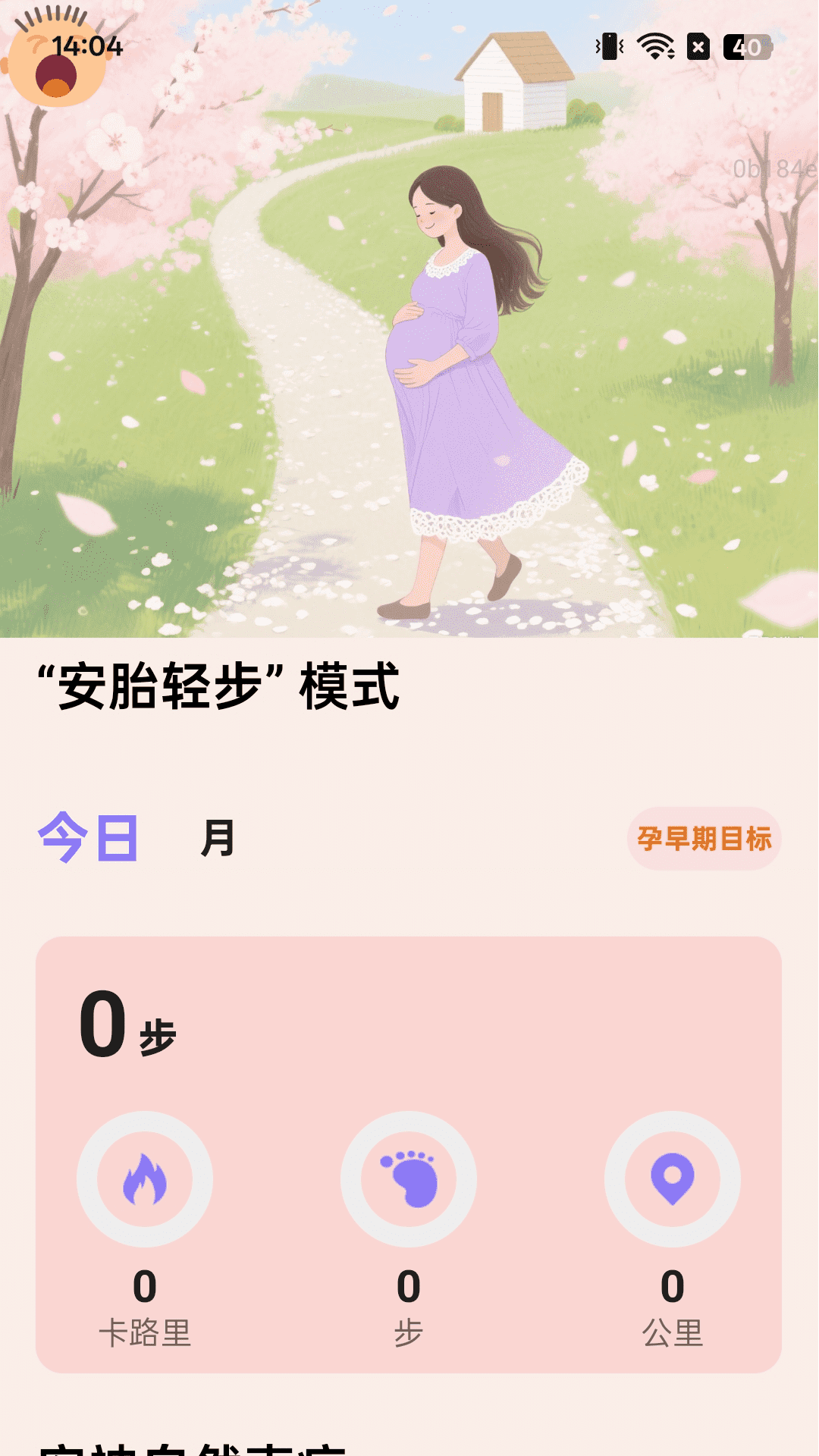Tap the purple footprint steps icon

point(409,1179)
